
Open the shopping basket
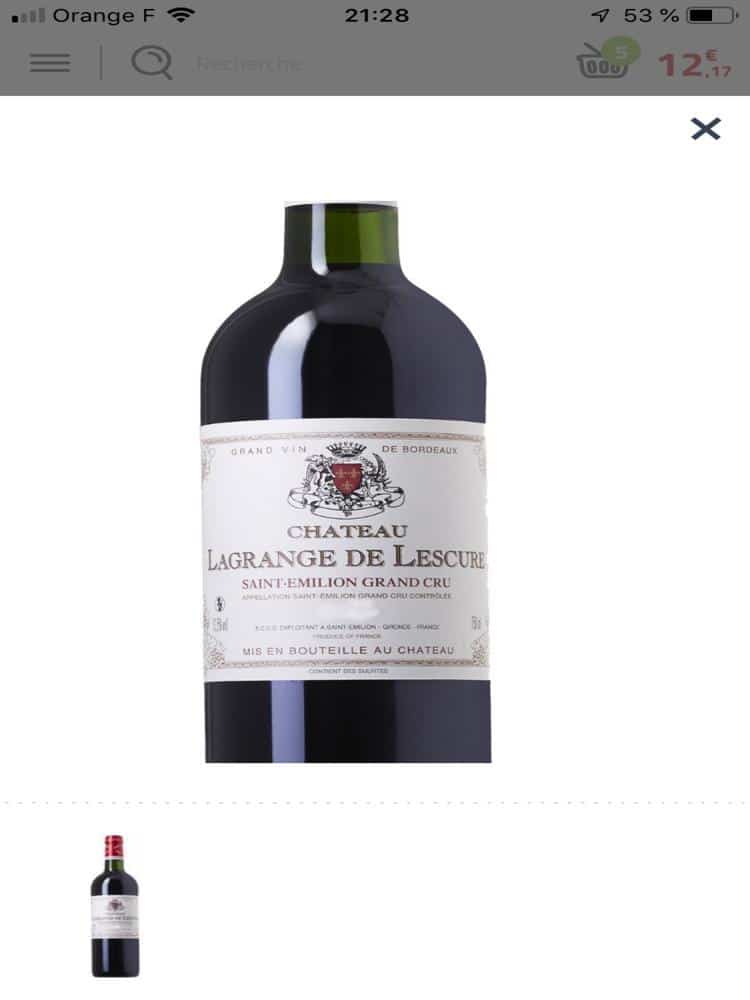click(x=603, y=62)
